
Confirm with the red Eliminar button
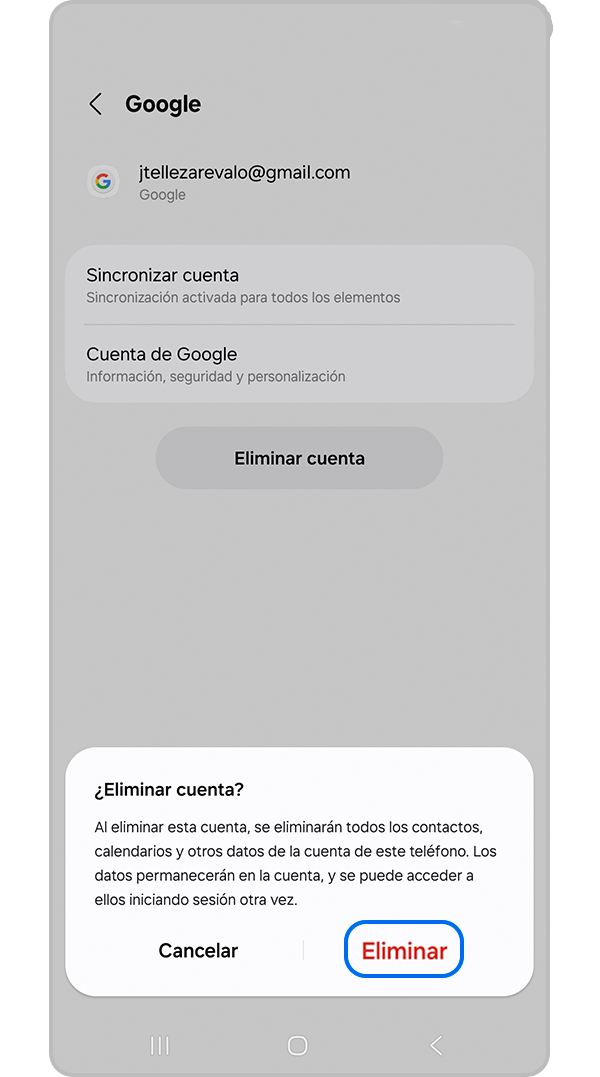coord(404,951)
